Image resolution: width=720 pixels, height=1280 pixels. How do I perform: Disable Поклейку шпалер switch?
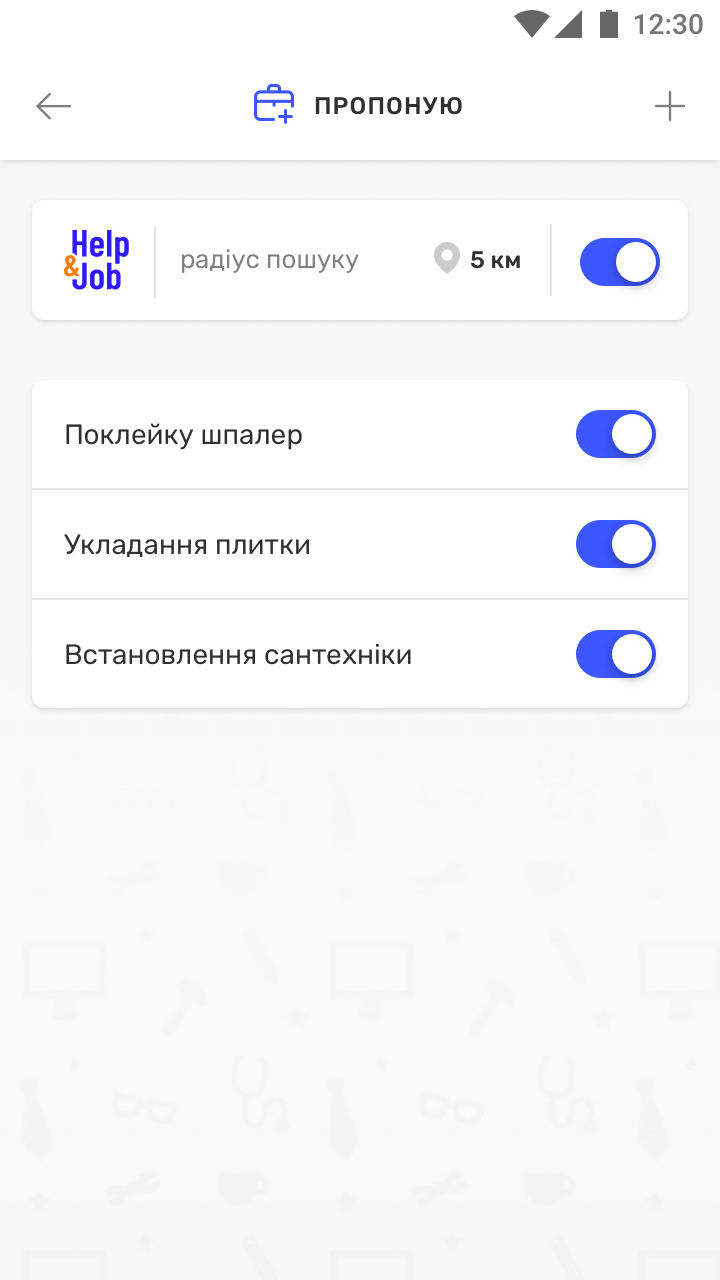coord(615,434)
